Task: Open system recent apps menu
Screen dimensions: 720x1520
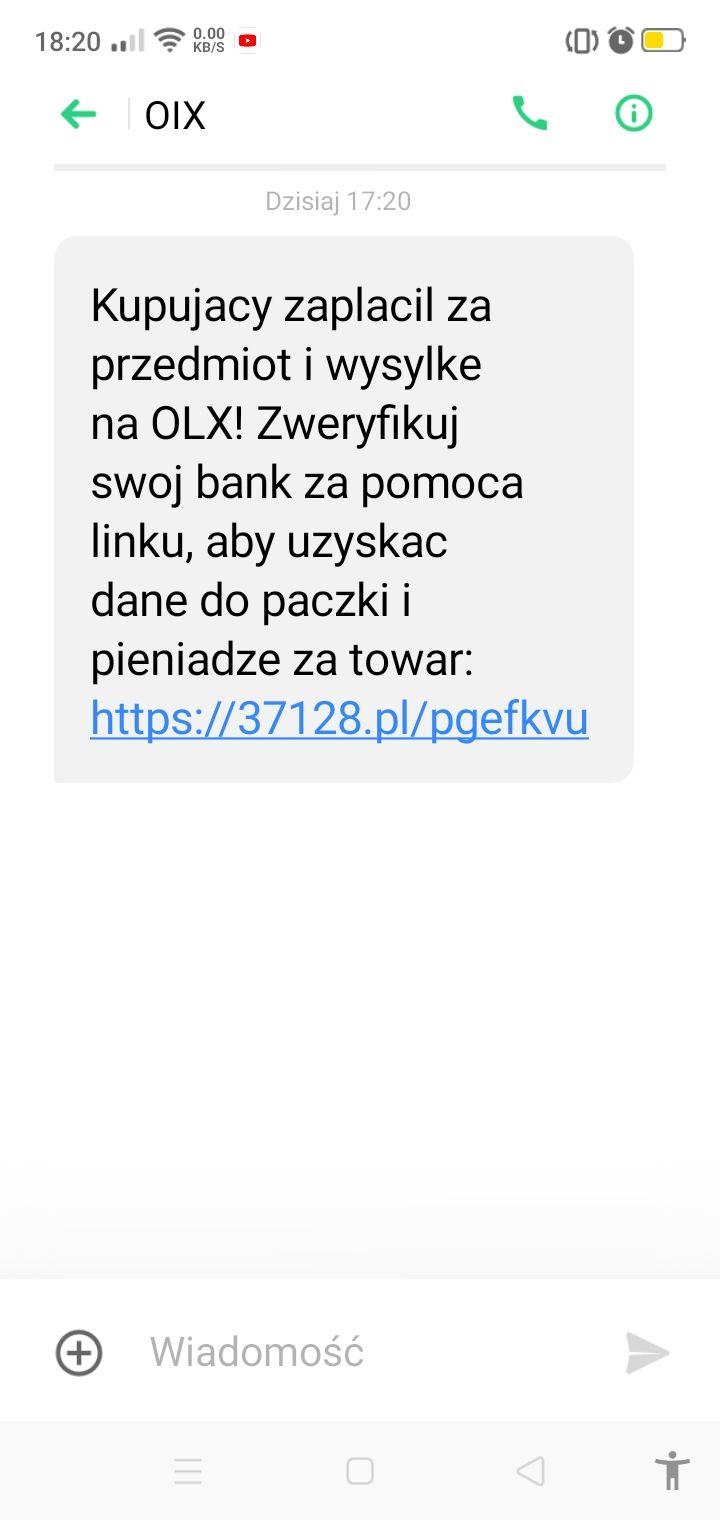Action: tap(188, 1471)
